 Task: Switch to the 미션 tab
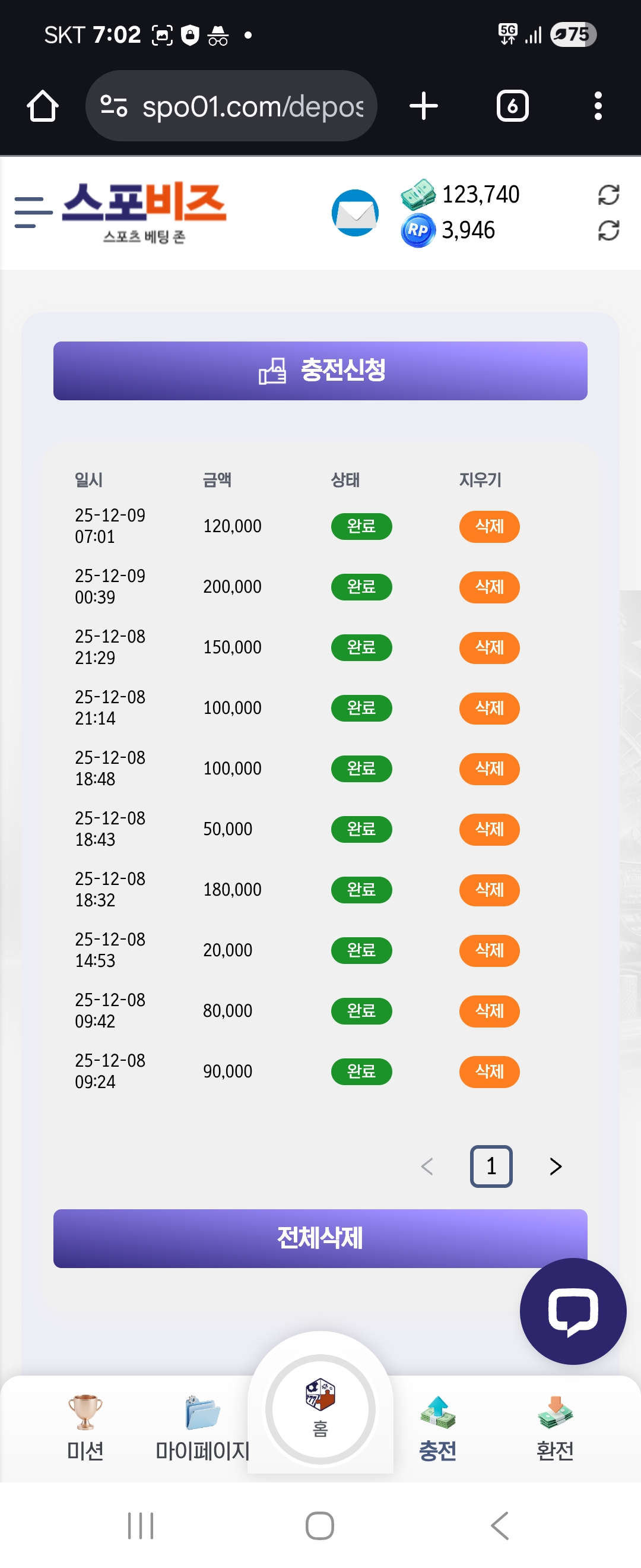pos(85,1427)
